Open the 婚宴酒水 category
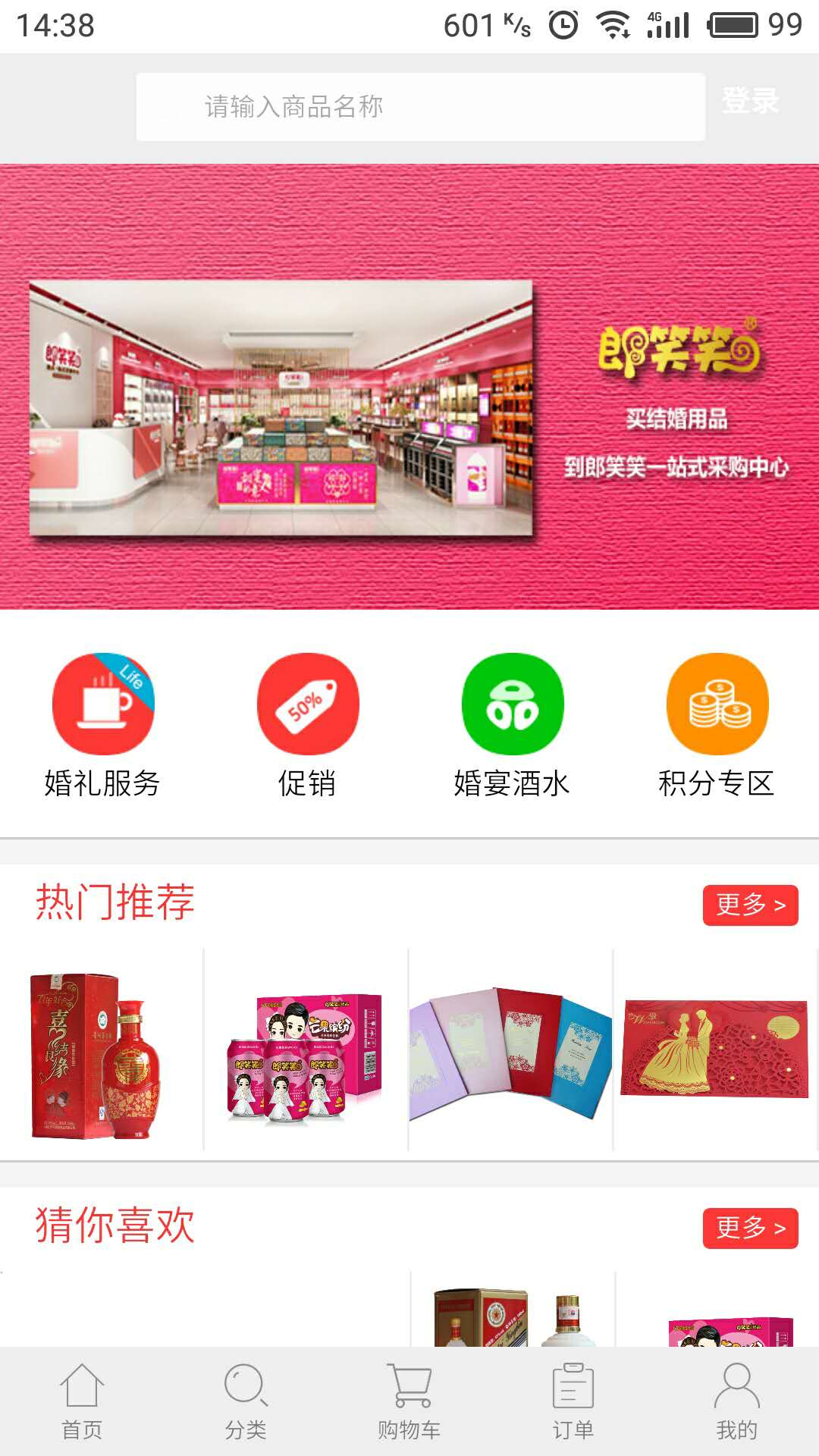The width and height of the screenshot is (819, 1456). (512, 724)
